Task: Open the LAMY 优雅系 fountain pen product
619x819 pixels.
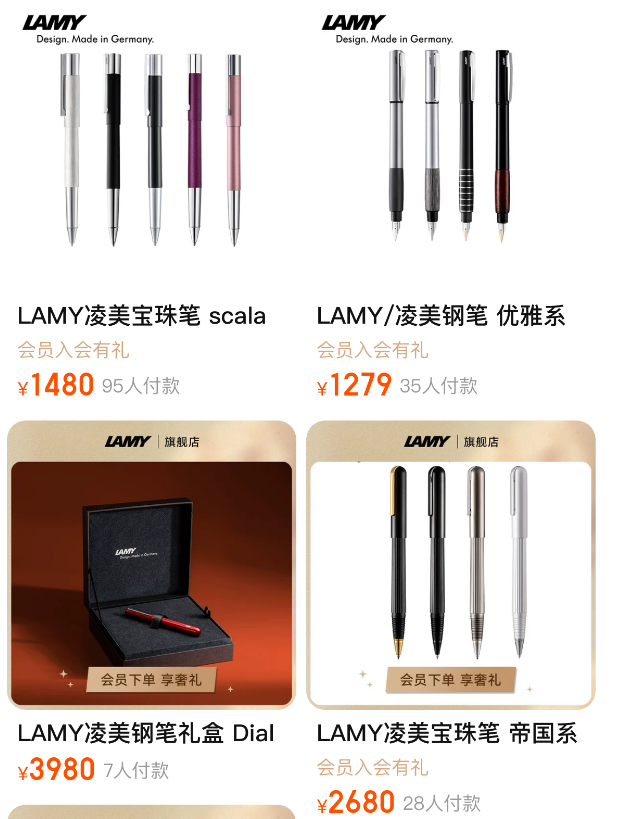Action: point(451,150)
